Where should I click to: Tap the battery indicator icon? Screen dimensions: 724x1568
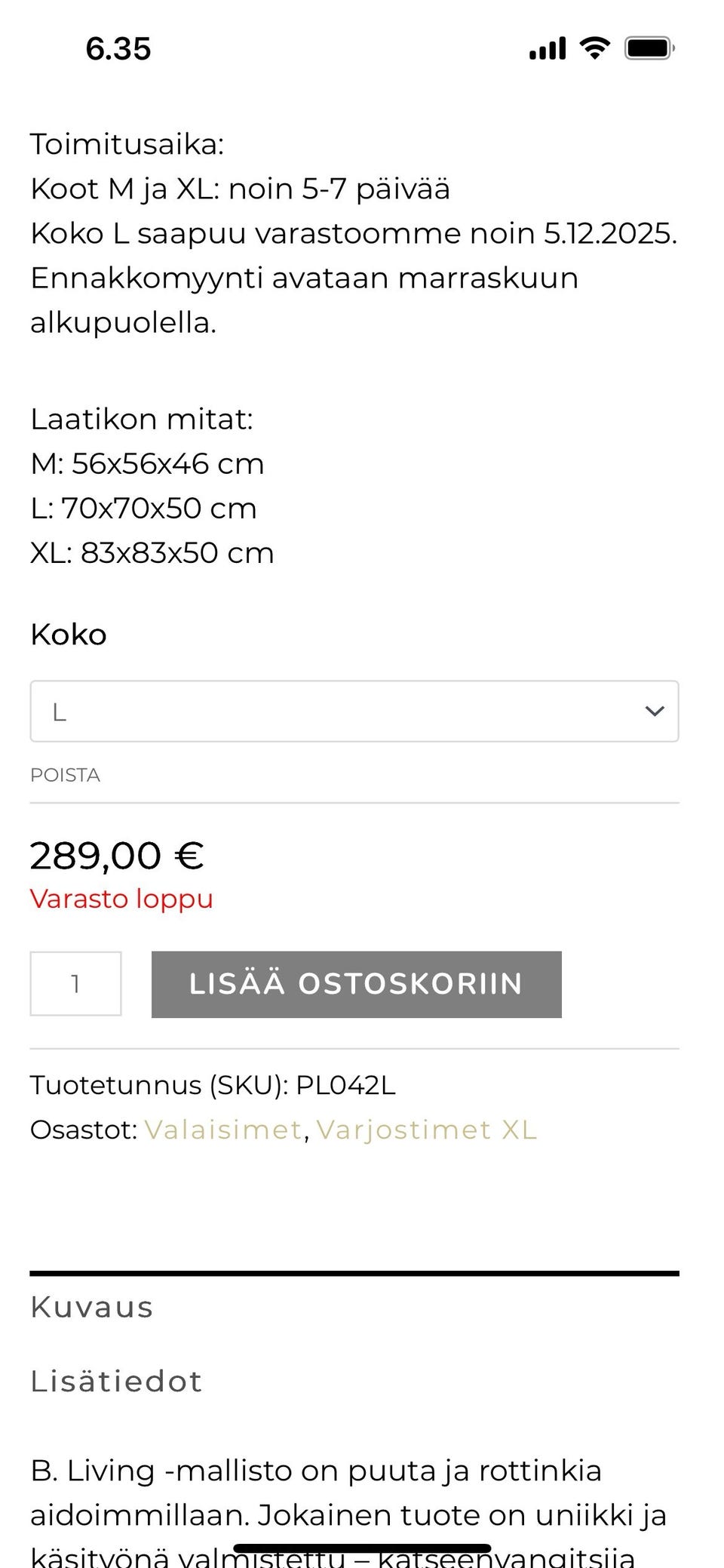649,47
